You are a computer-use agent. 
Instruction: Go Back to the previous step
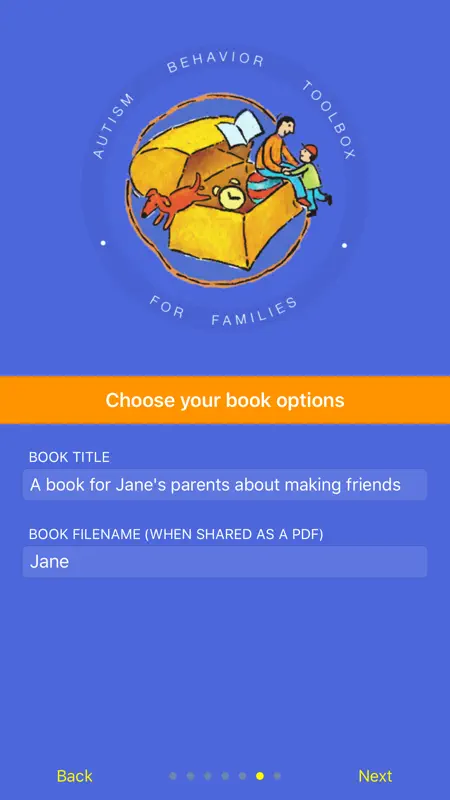[74, 776]
